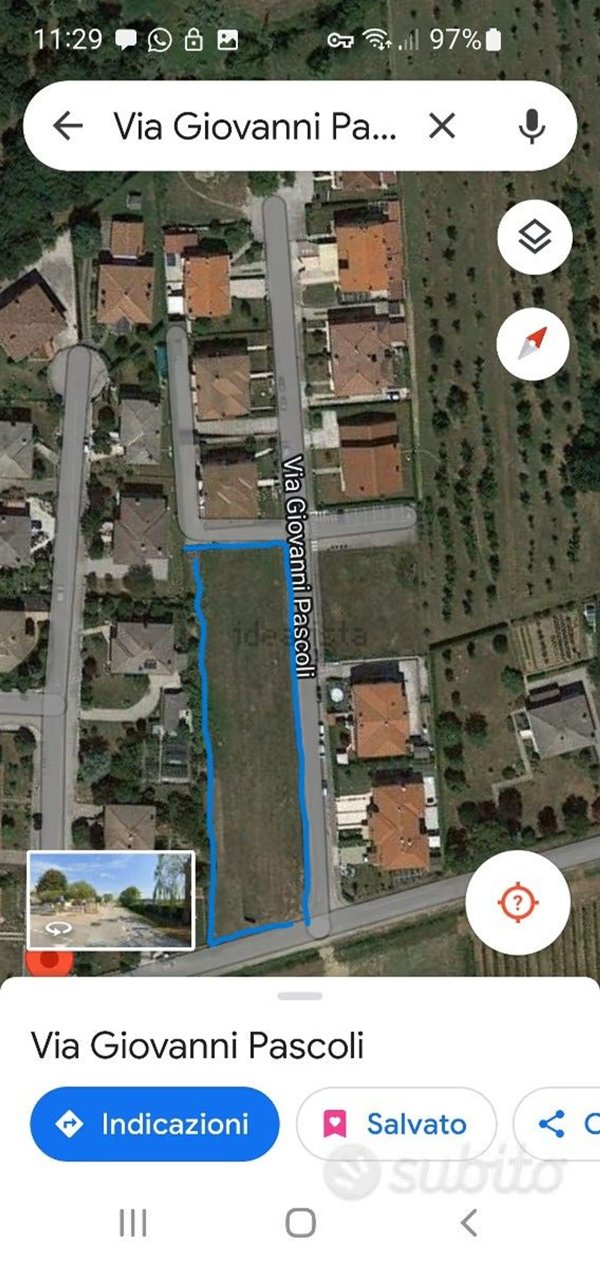Expand the place sheet handle
600x1267 pixels.
tap(300, 996)
